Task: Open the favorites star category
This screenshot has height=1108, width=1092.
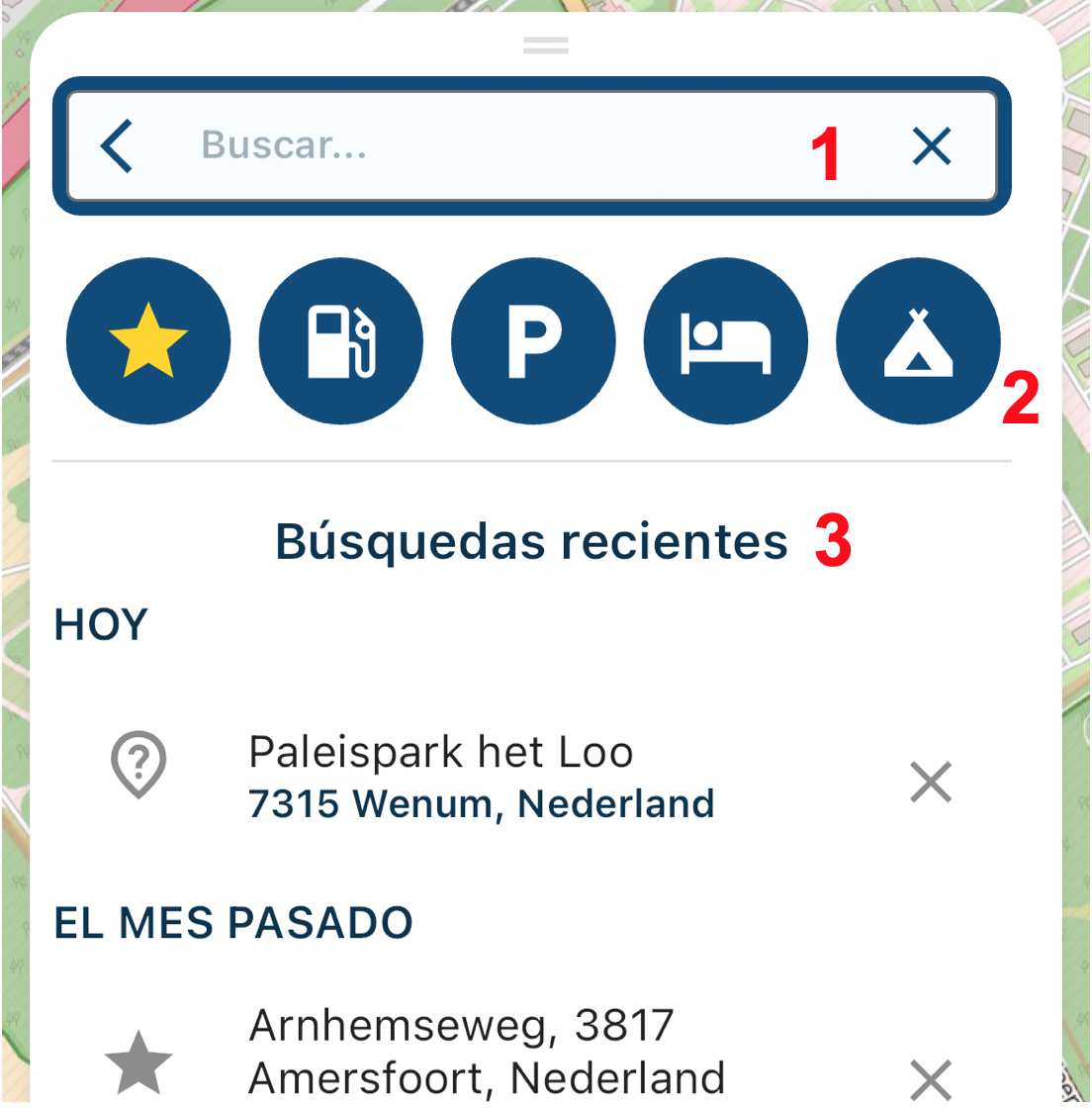Action: (x=148, y=341)
